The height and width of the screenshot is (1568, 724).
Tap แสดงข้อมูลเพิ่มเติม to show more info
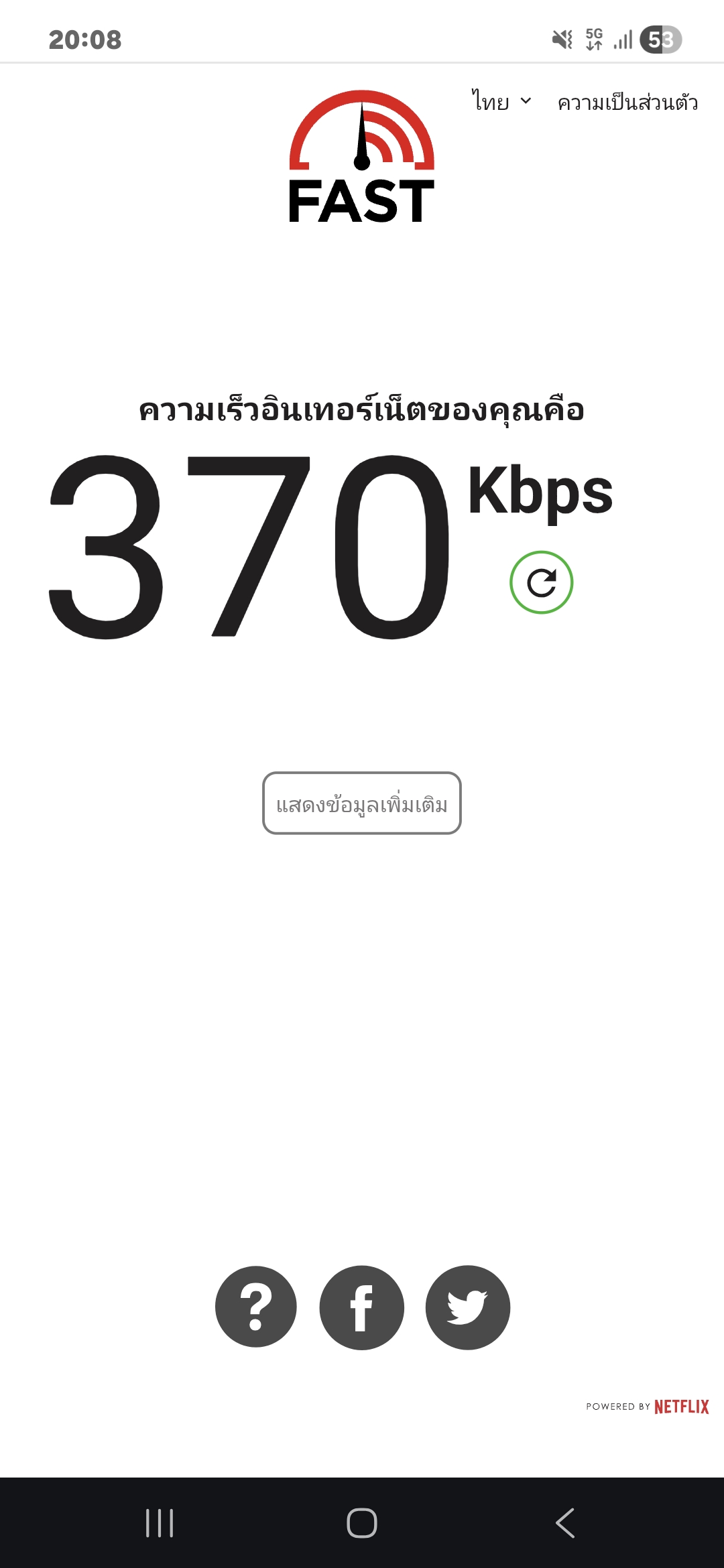pyautogui.click(x=362, y=803)
